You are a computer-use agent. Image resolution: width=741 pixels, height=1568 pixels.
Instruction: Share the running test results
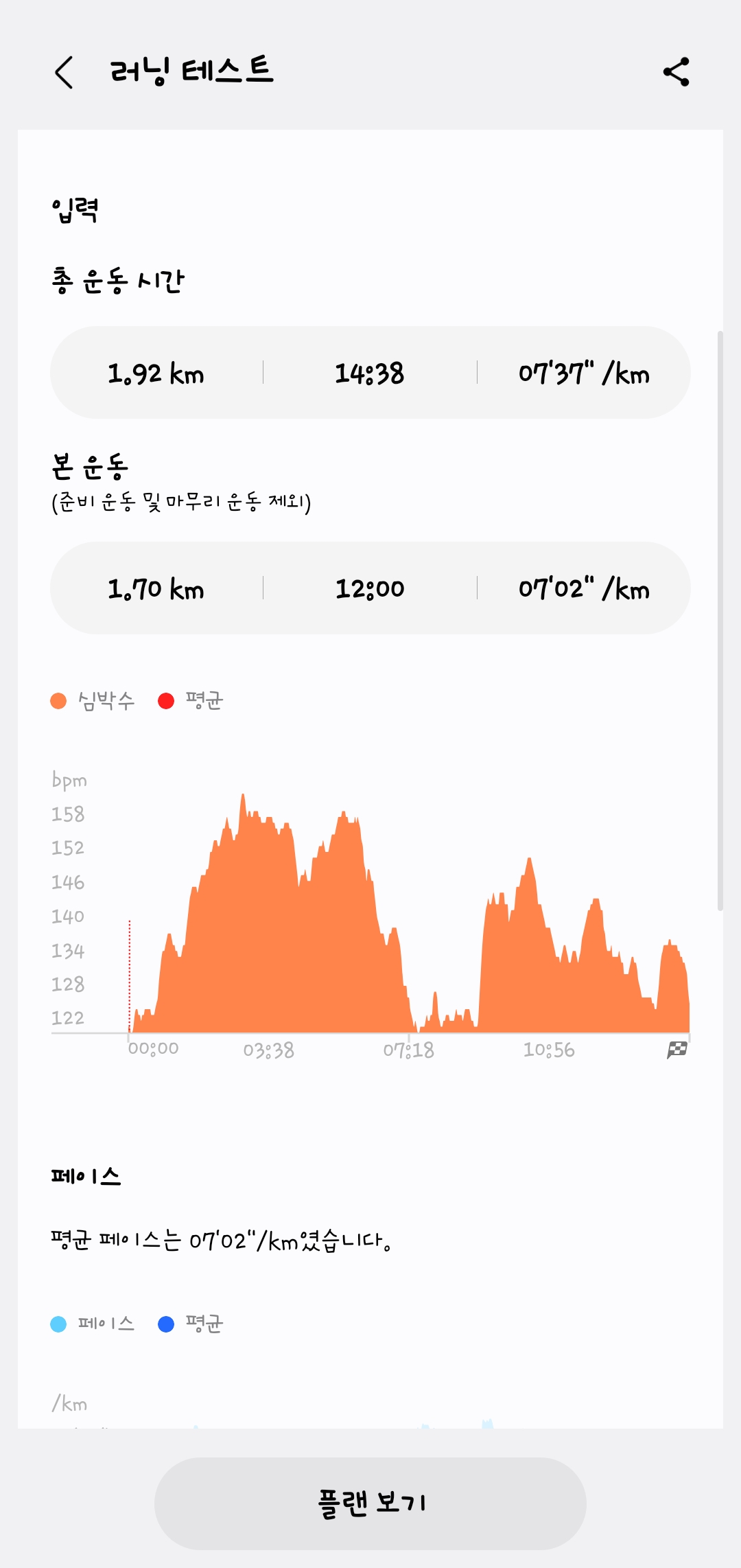676,72
